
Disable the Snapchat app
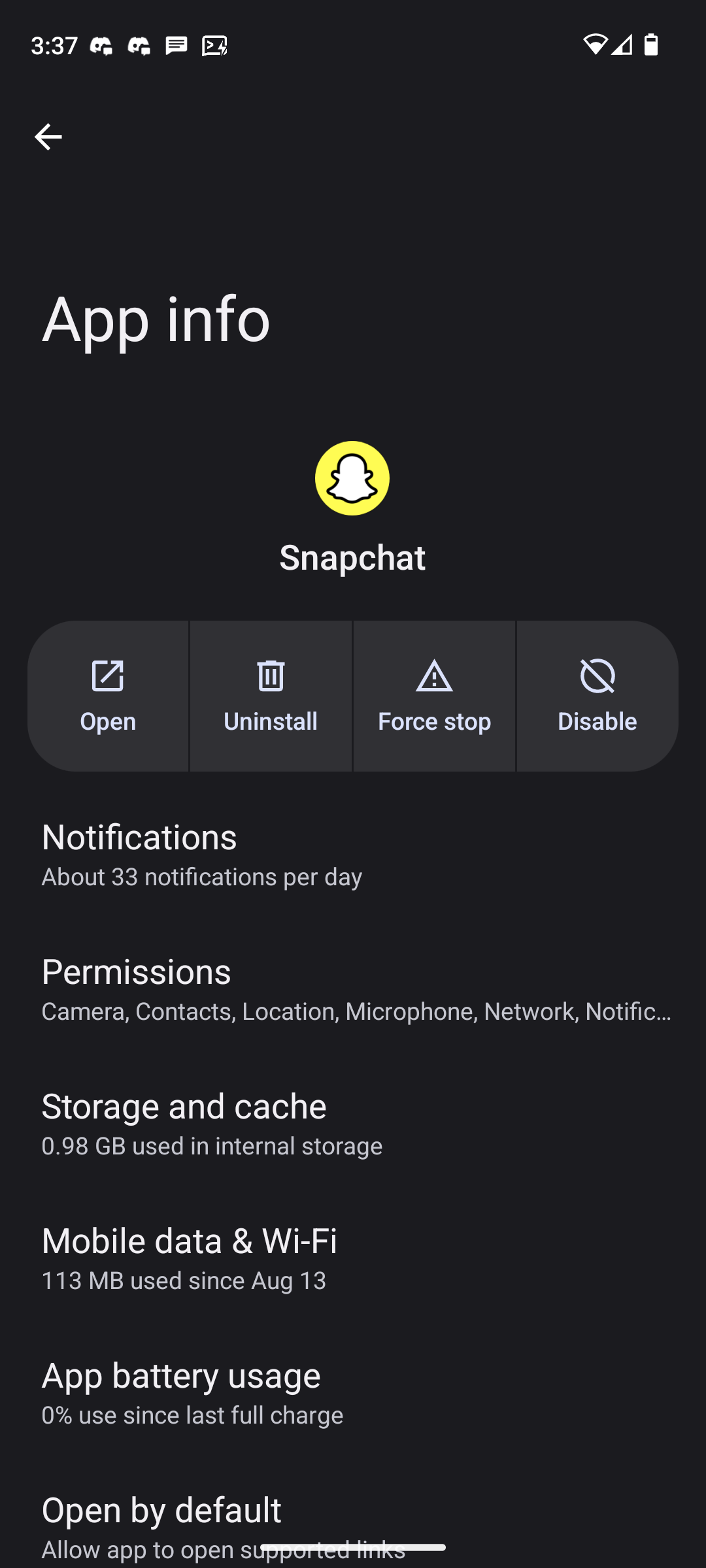[x=597, y=696]
